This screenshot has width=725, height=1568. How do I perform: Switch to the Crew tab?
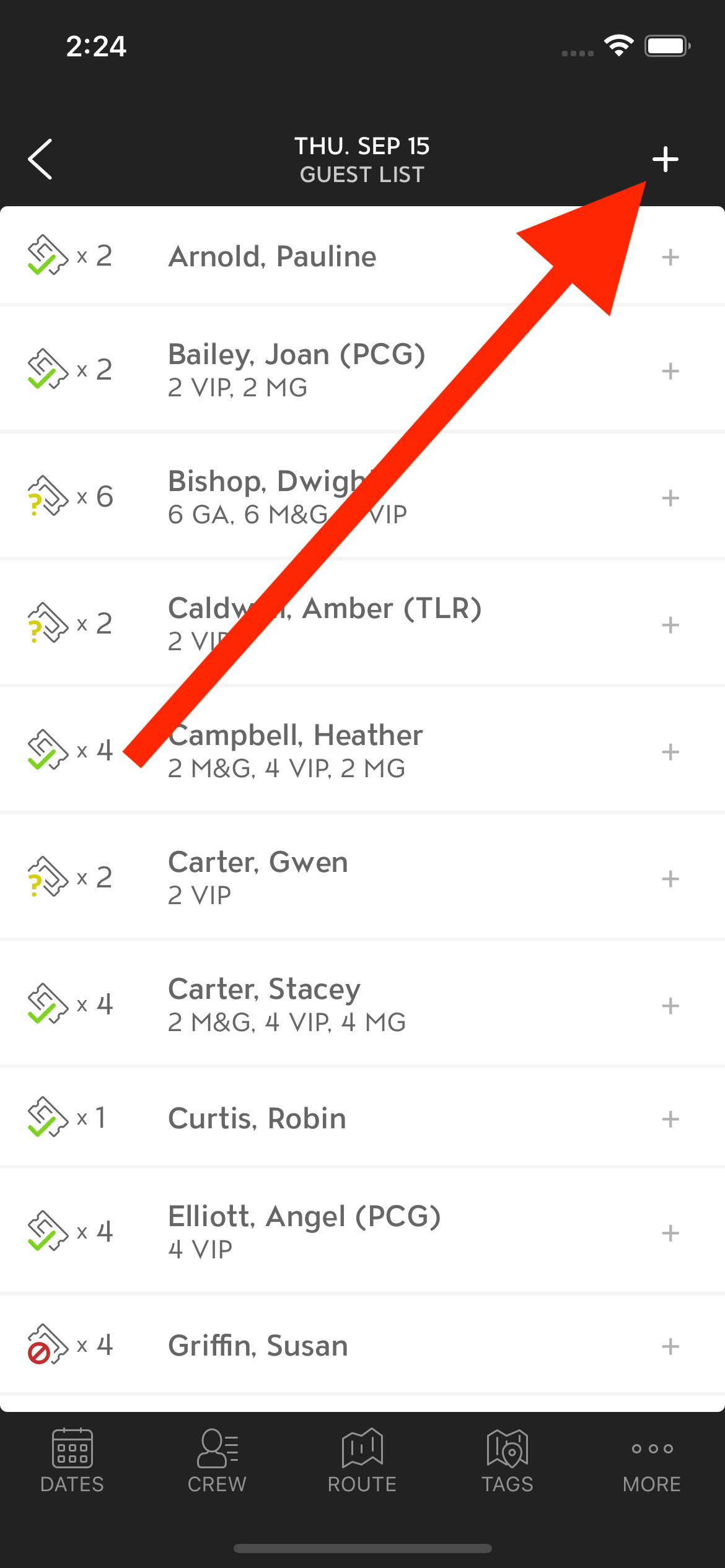point(217,1461)
